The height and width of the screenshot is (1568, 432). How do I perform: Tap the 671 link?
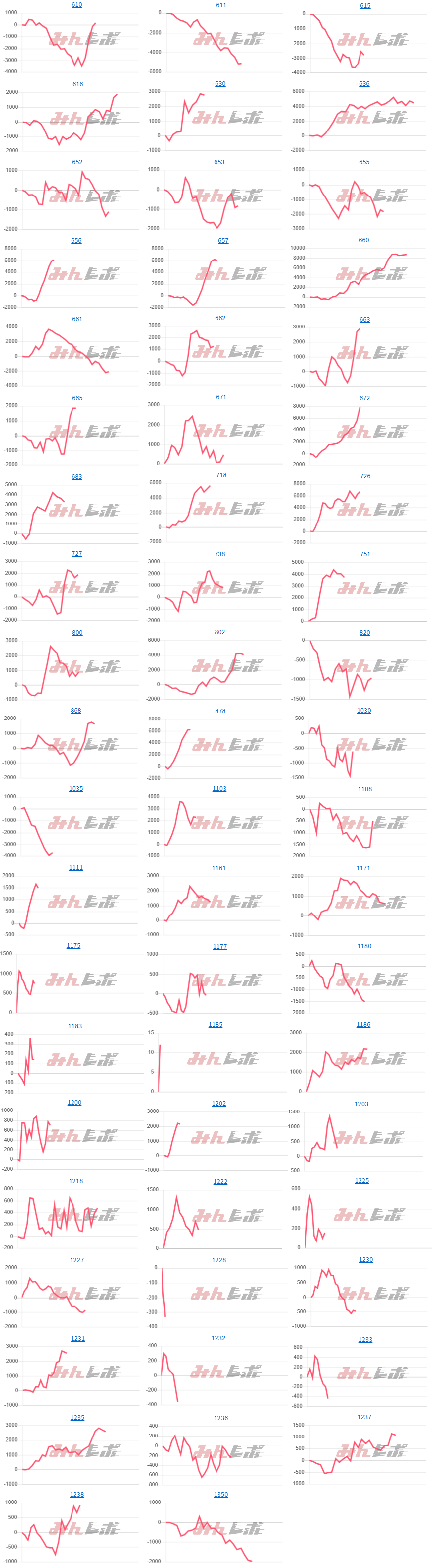pyautogui.click(x=221, y=397)
